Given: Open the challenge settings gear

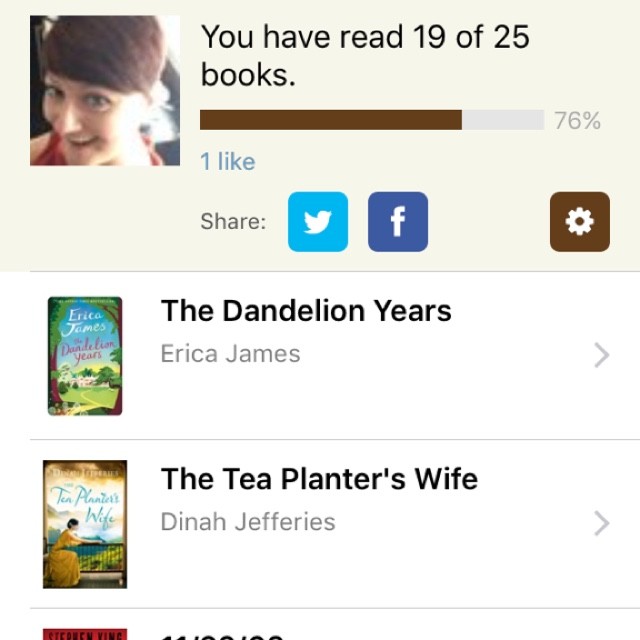Looking at the screenshot, I should tap(579, 222).
